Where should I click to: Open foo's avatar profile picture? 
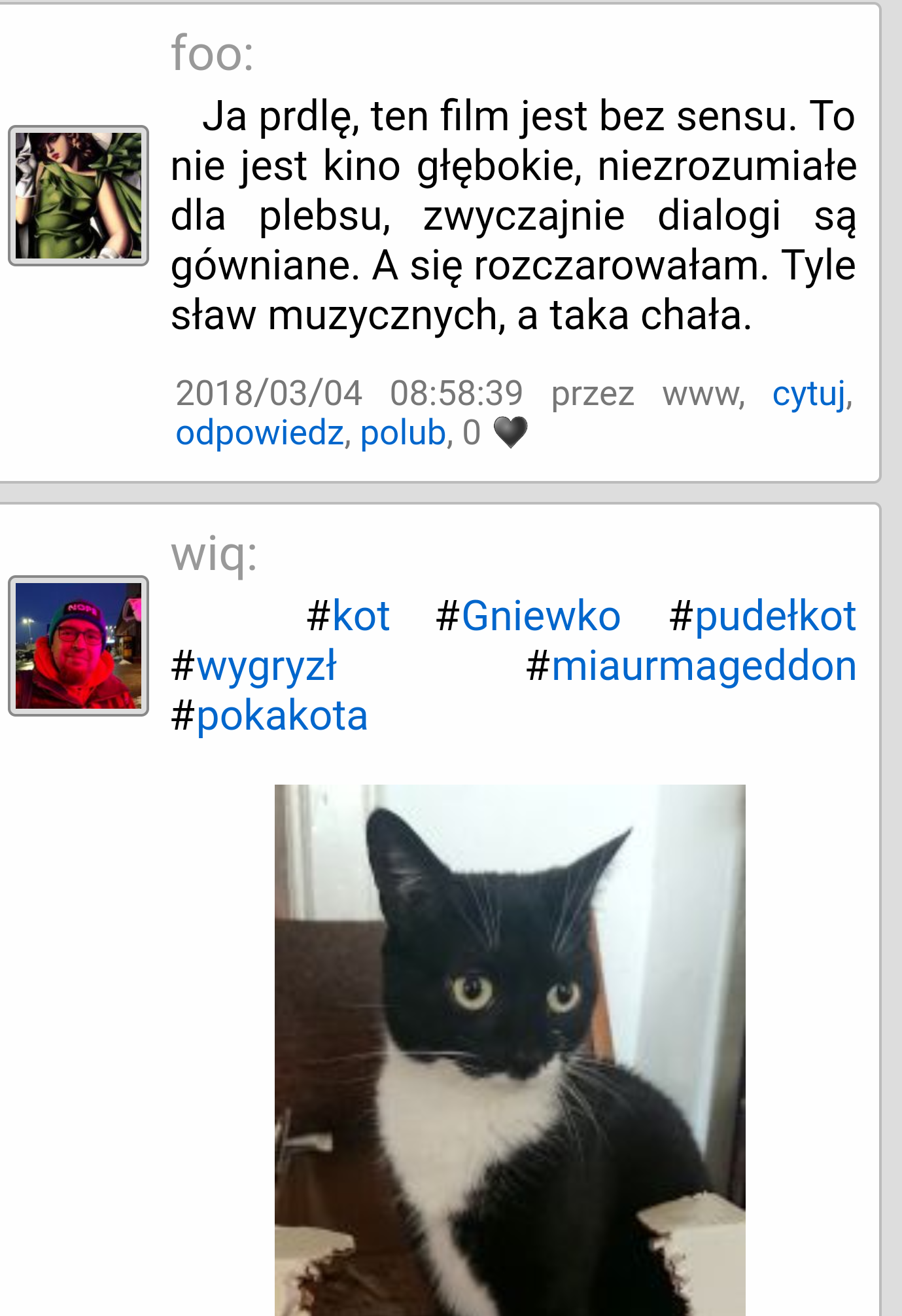[x=78, y=196]
